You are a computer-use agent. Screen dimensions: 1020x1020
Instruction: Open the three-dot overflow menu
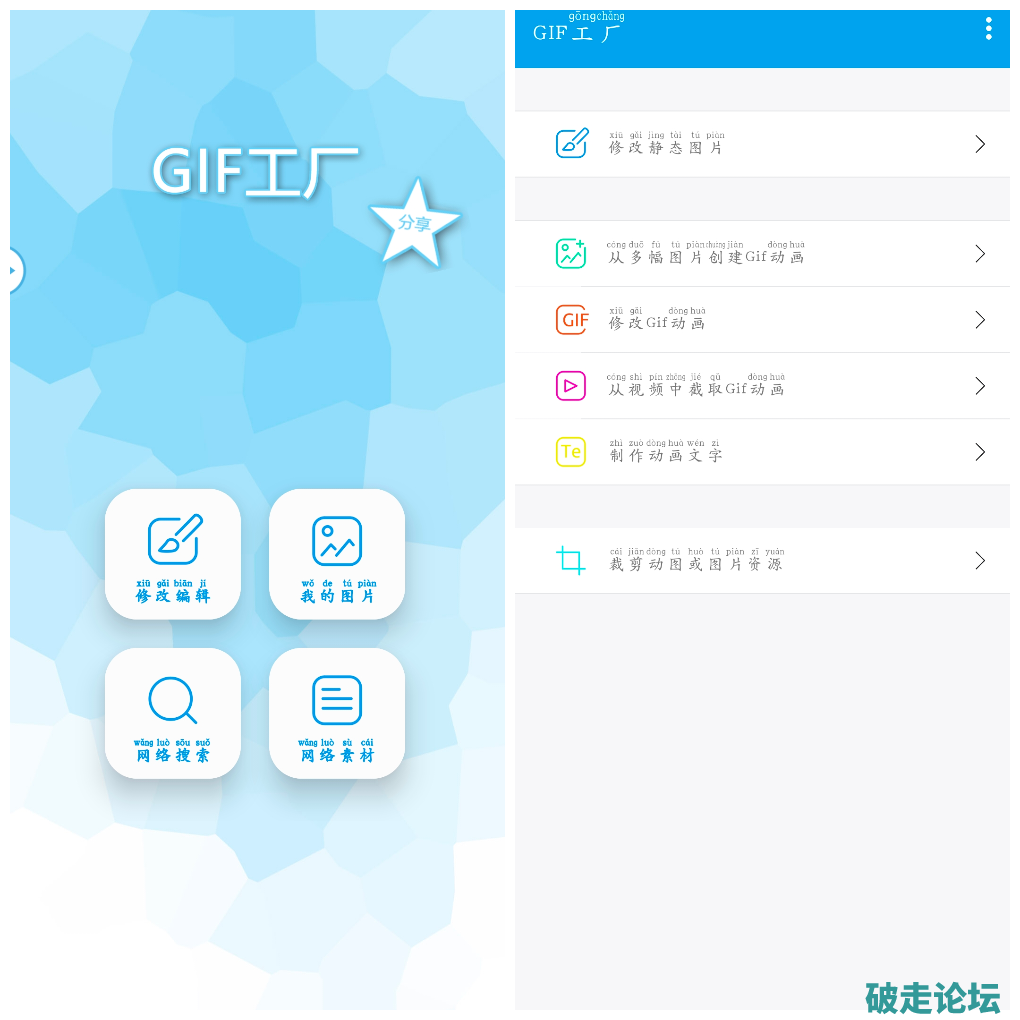pos(988,29)
